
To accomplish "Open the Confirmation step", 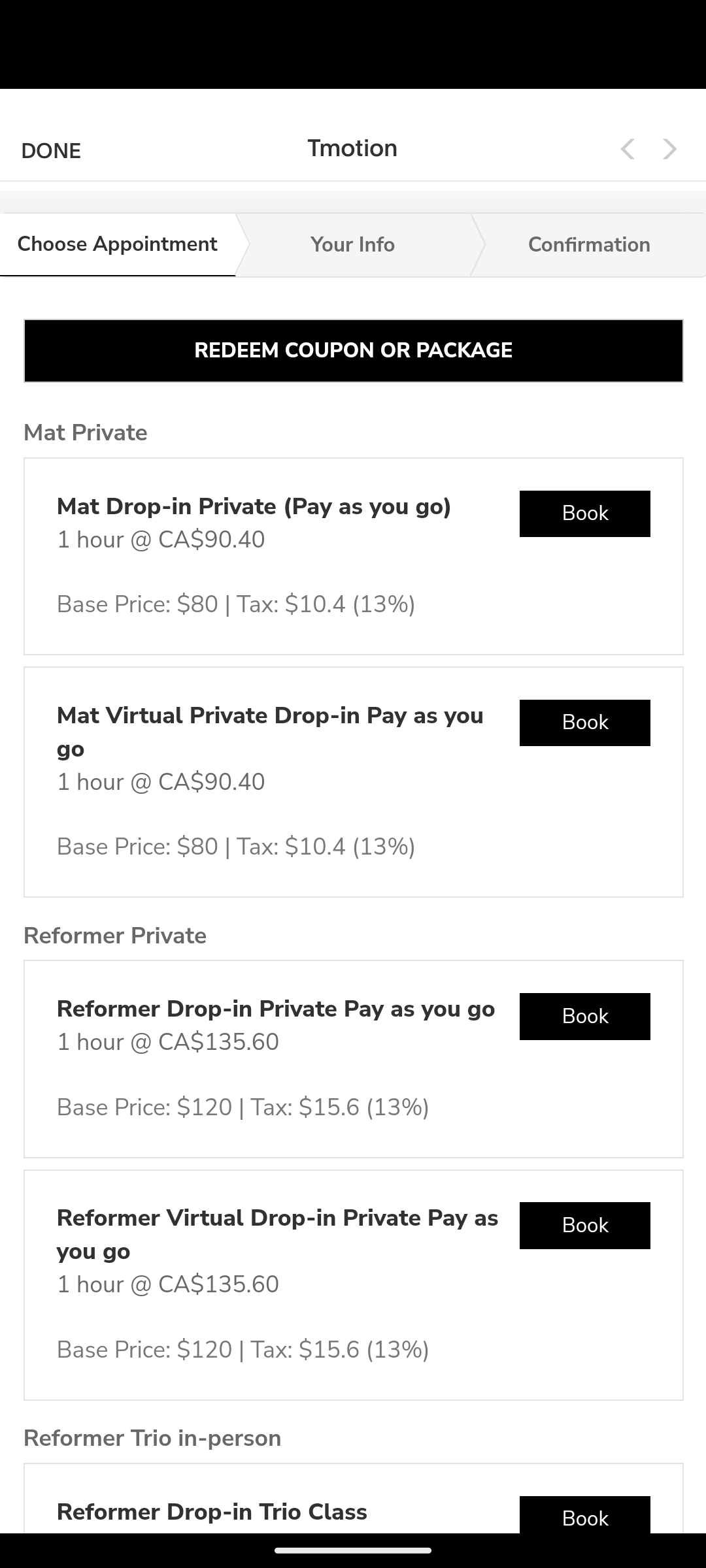I will (588, 245).
